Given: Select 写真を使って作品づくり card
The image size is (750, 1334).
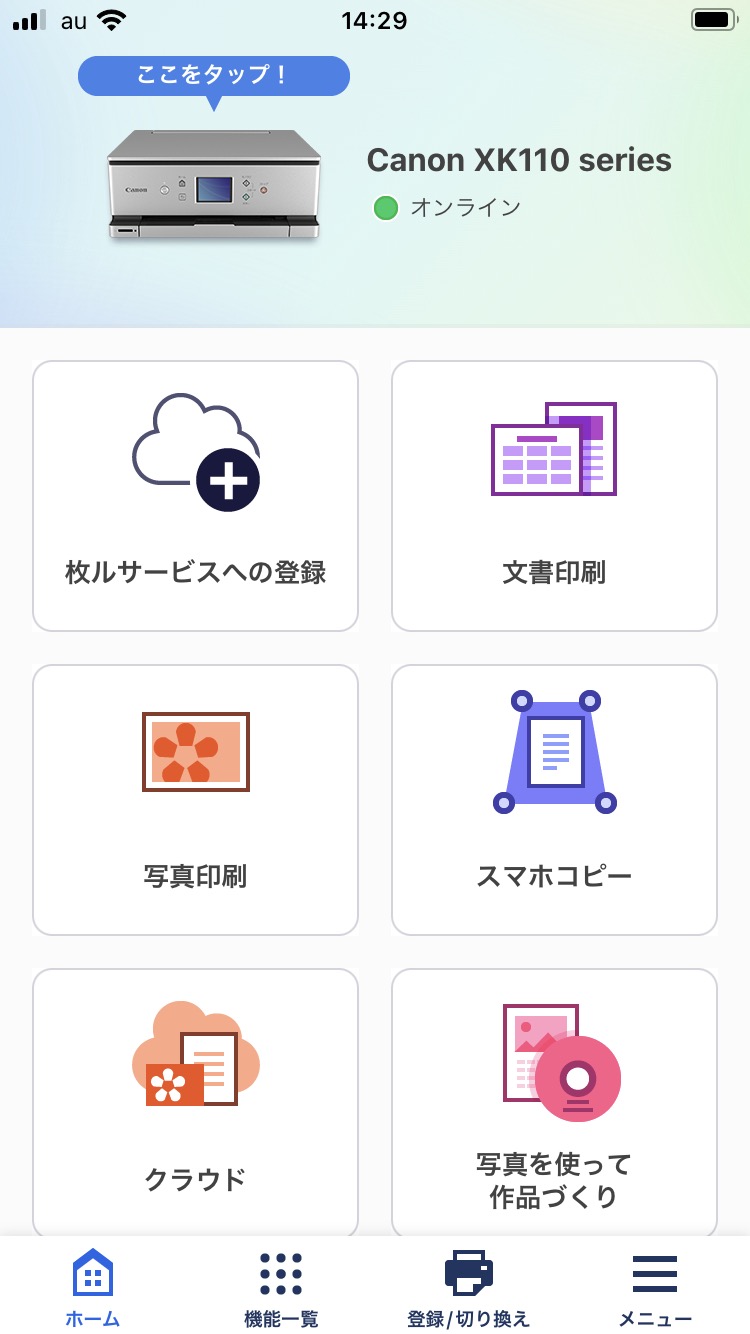Looking at the screenshot, I should [x=554, y=1102].
